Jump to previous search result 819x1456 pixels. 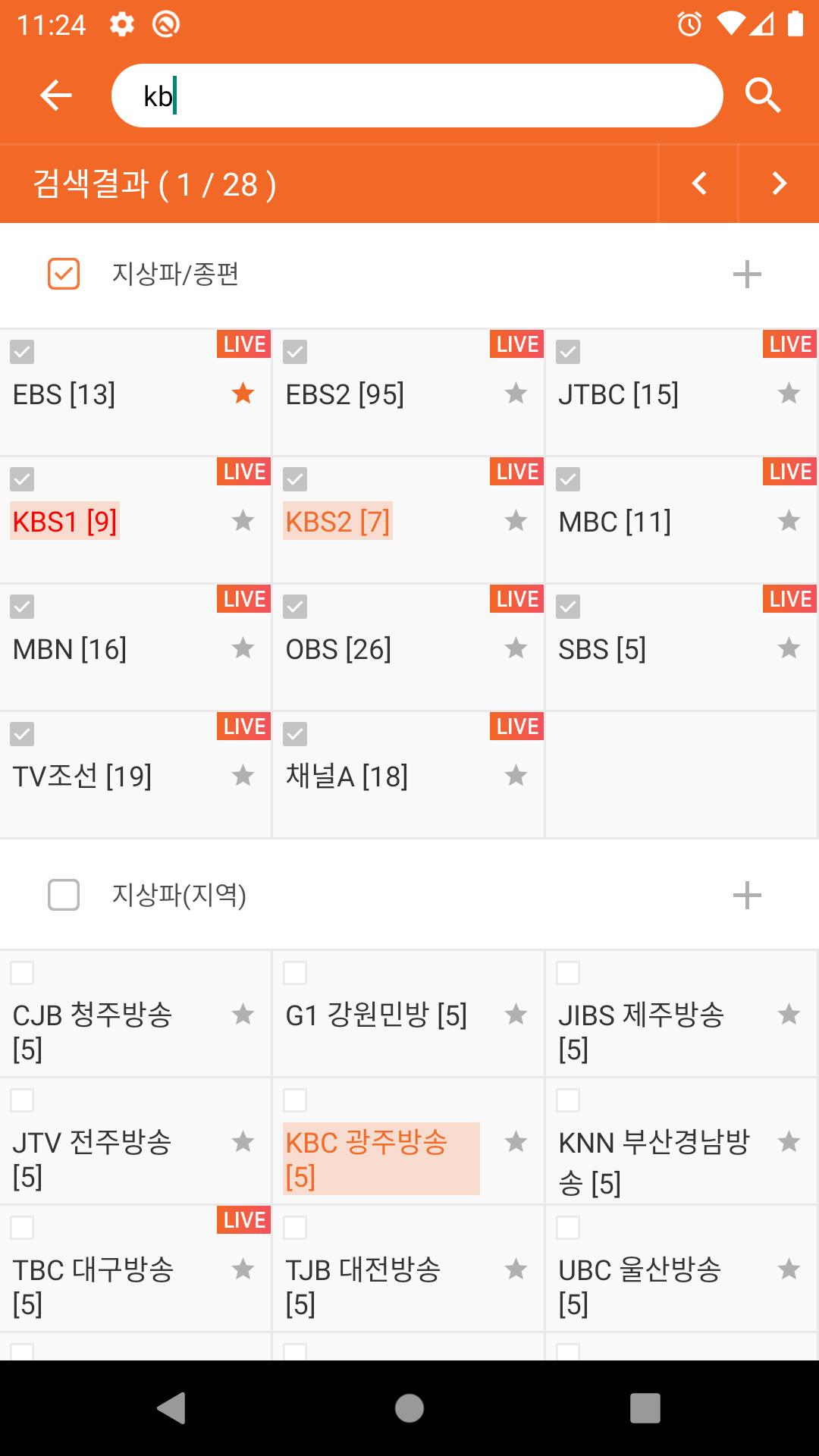[x=698, y=184]
